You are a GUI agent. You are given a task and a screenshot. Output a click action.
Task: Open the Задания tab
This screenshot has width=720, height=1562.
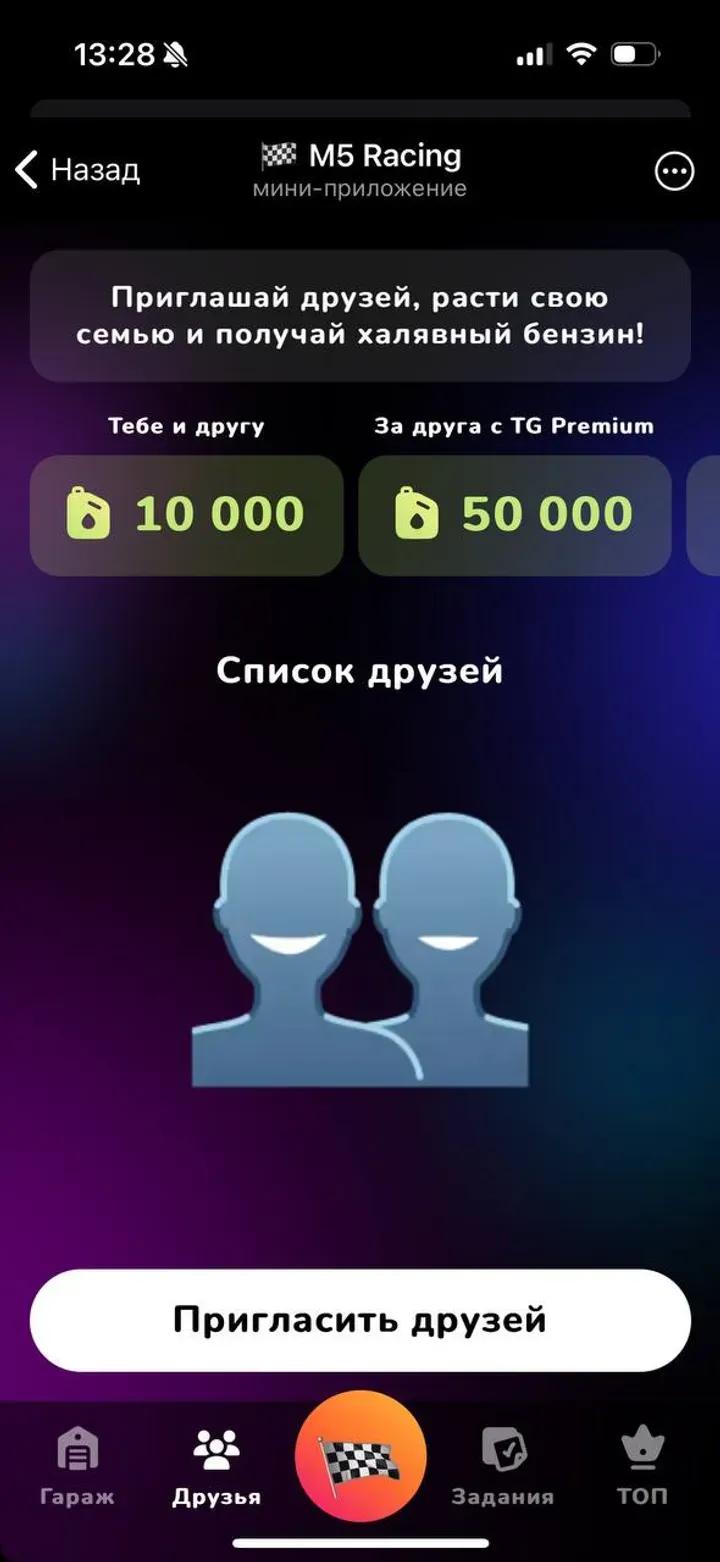pyautogui.click(x=502, y=1467)
